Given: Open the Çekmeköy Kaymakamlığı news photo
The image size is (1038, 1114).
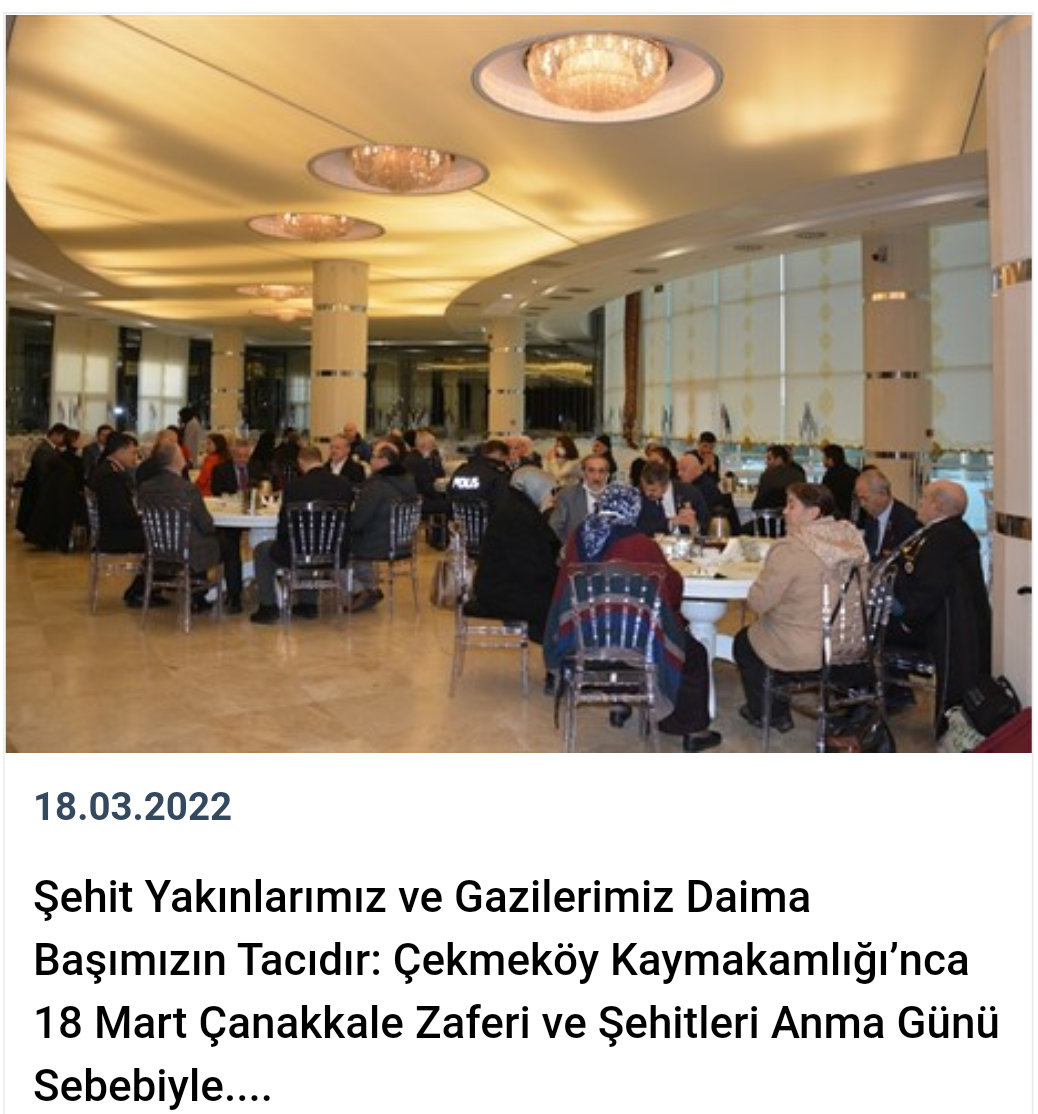Looking at the screenshot, I should tap(518, 384).
